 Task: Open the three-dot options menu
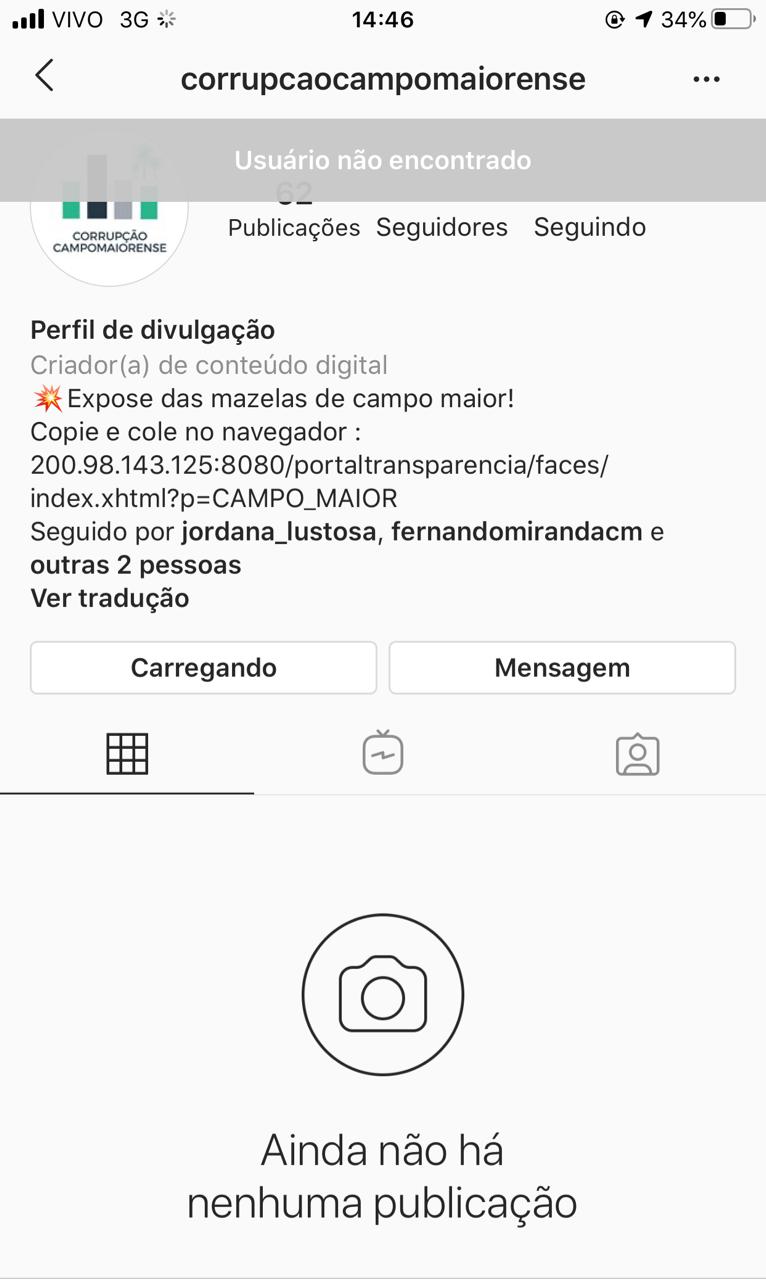tap(706, 79)
